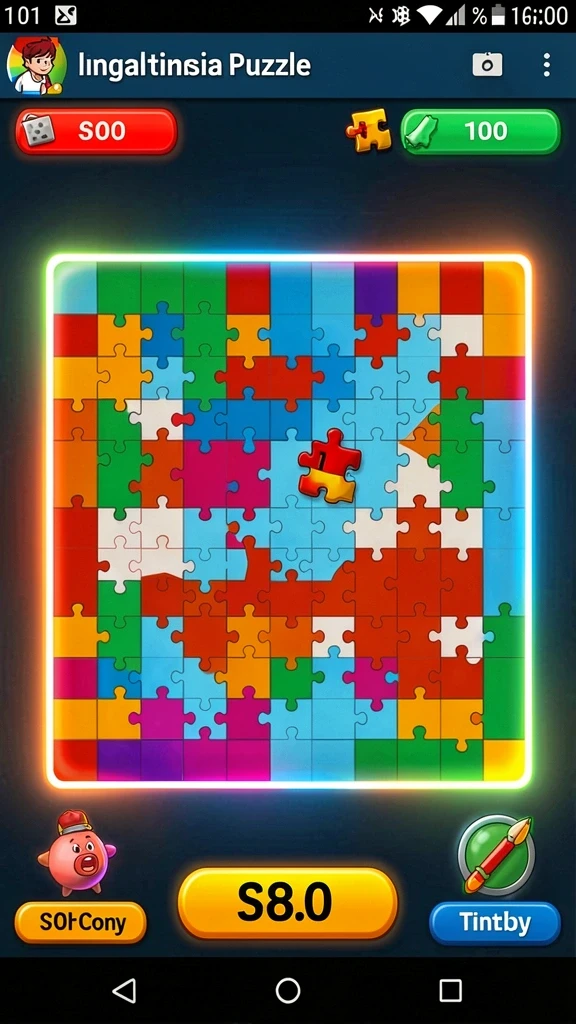Open the camera screenshot icon
The image size is (576, 1024).
tap(487, 65)
